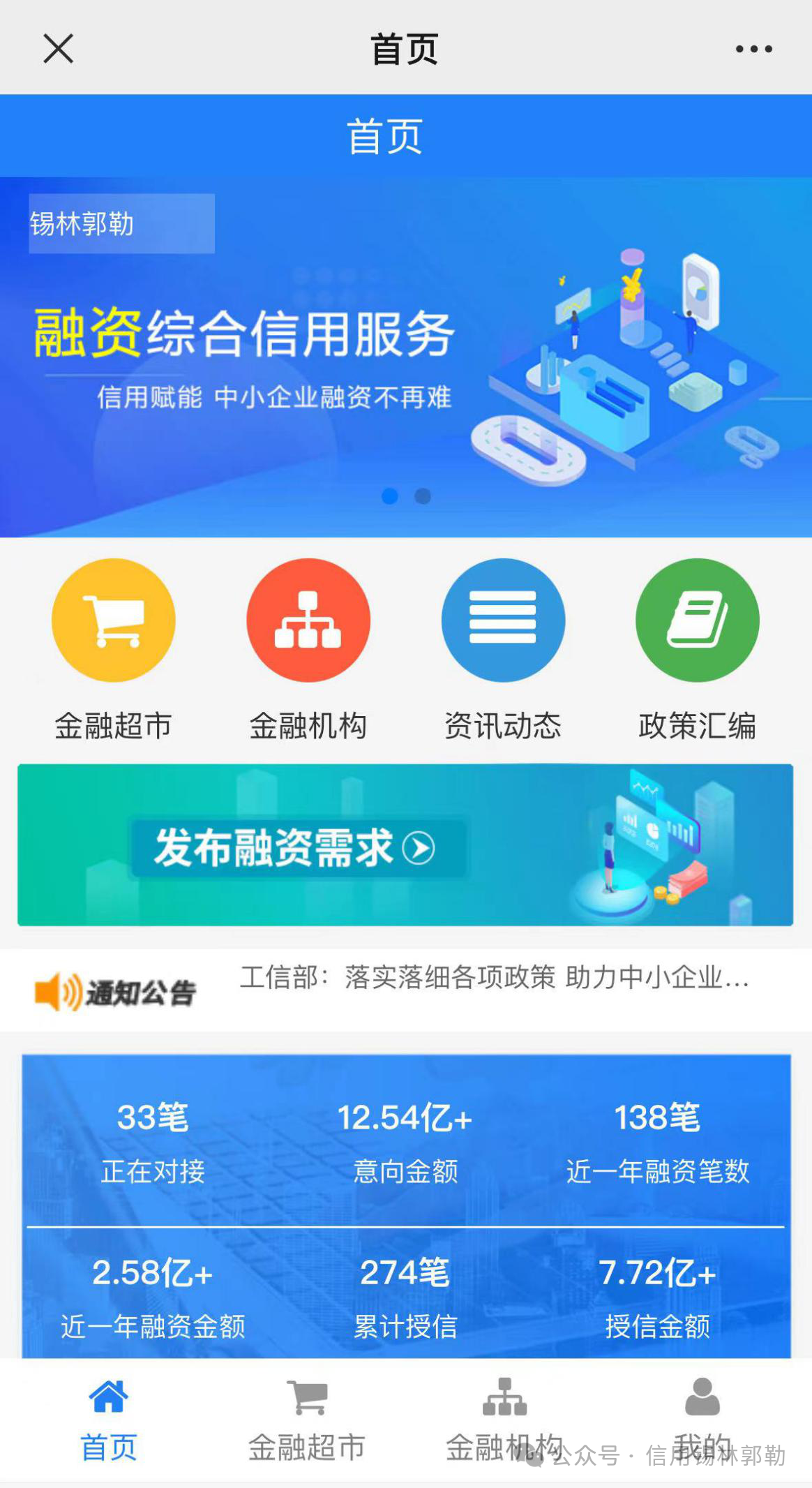812x1488 pixels.
Task: Open the three-dot more options menu
Action: [753, 49]
